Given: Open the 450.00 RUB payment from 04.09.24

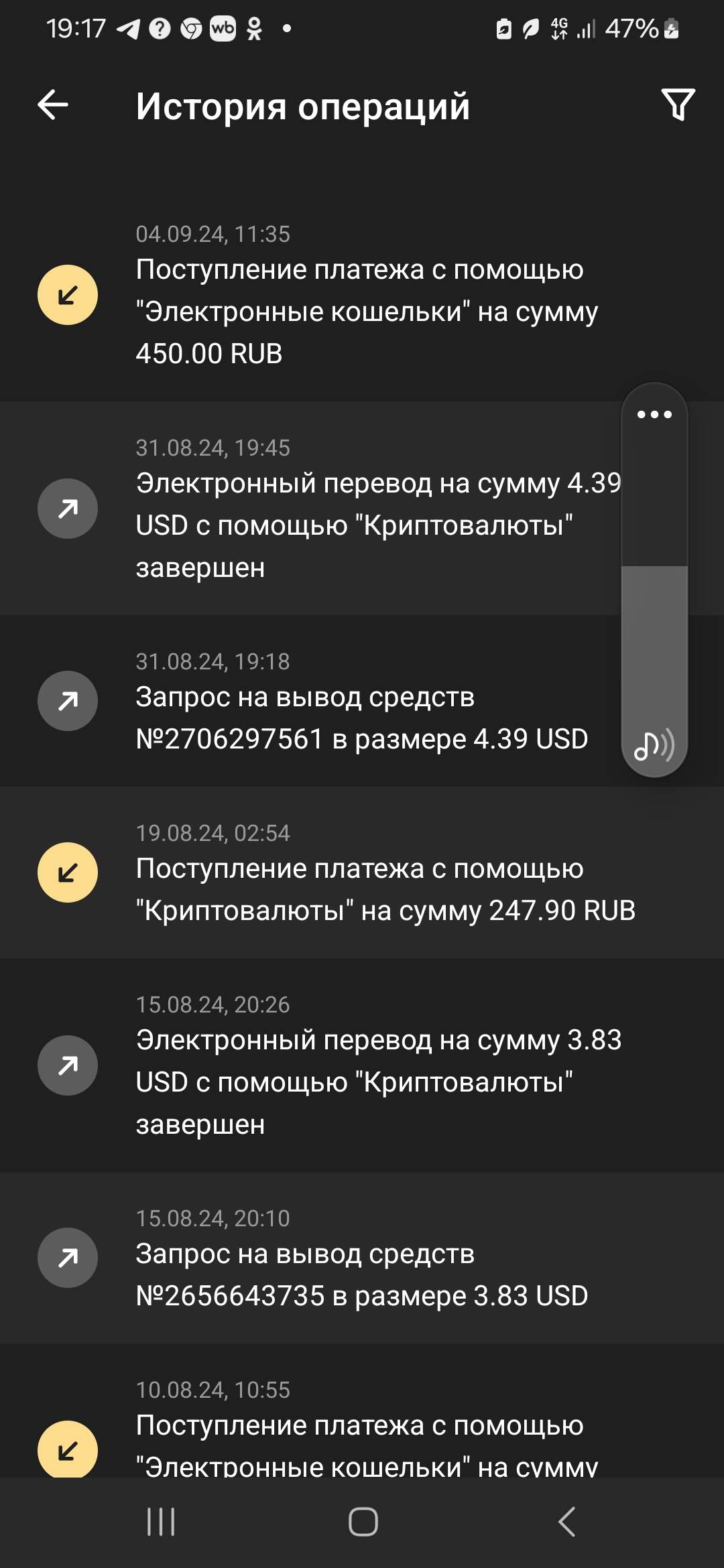Looking at the screenshot, I should coord(362,296).
